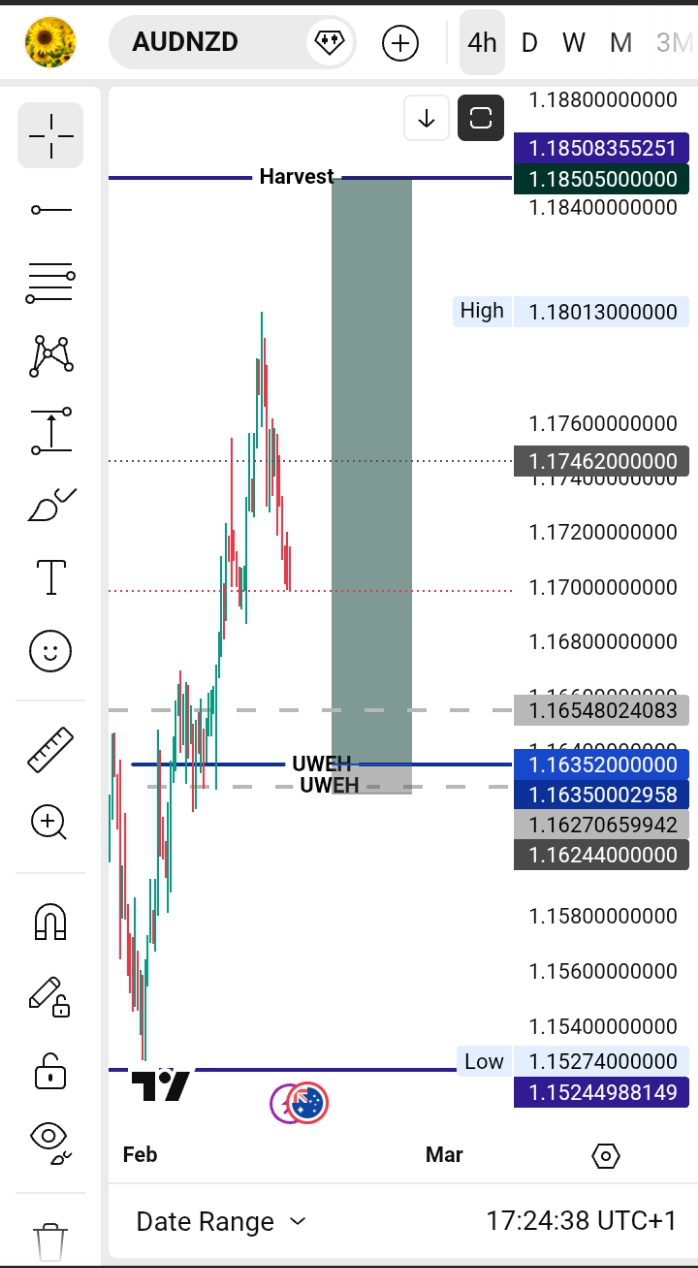Switch to the 4h timeframe
Viewport: 698px width, 1268px height.
pyautogui.click(x=482, y=42)
